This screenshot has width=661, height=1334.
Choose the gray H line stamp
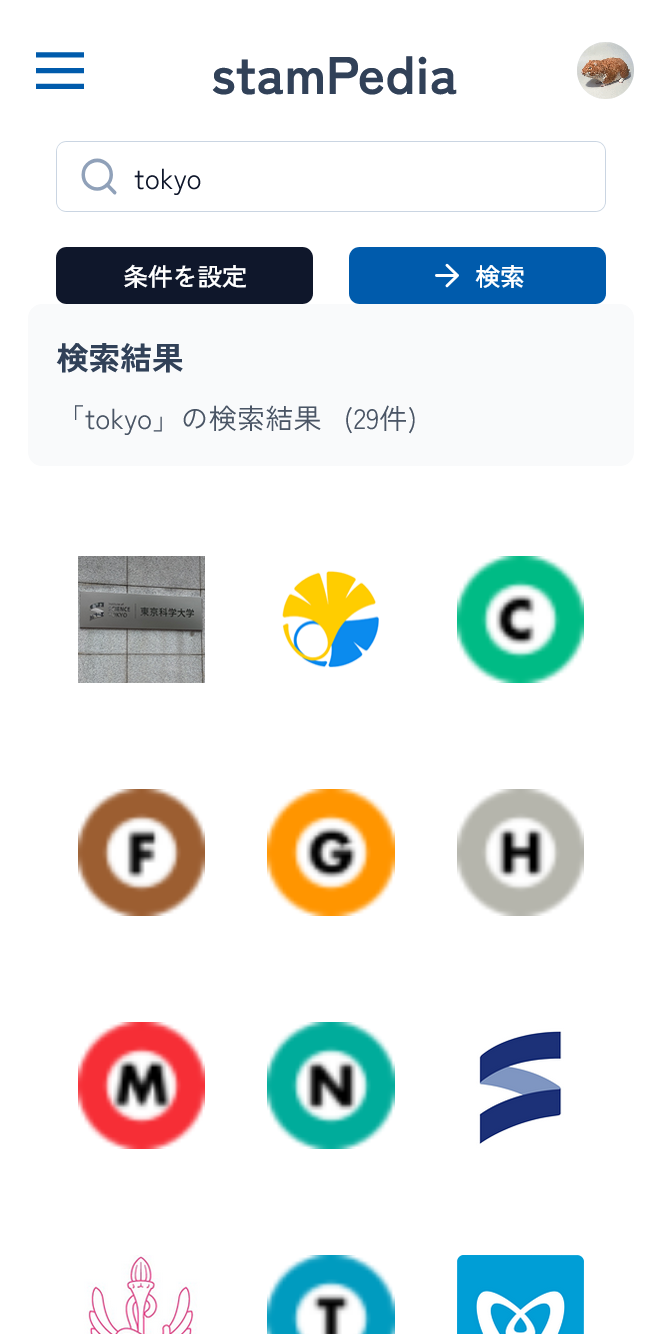tap(520, 852)
